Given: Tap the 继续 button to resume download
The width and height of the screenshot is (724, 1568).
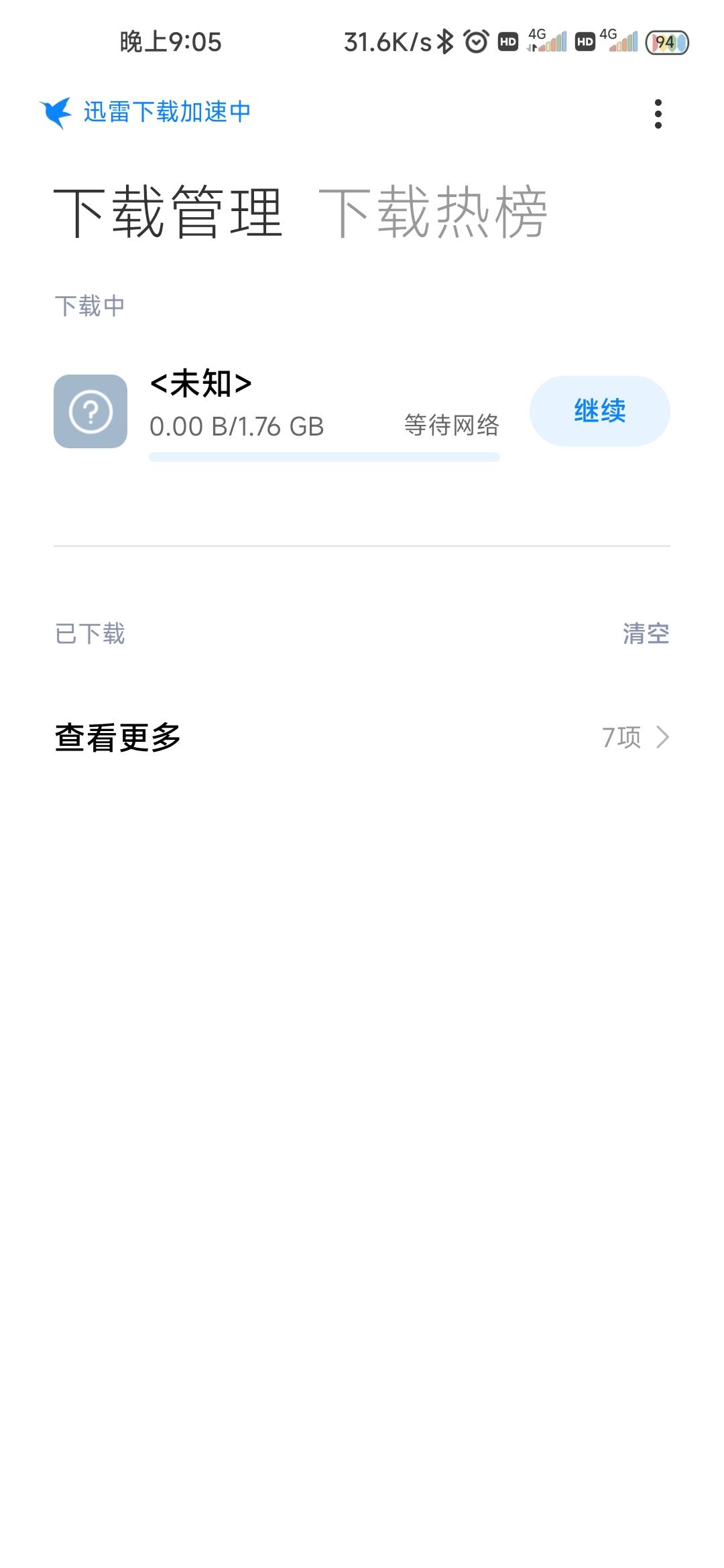Looking at the screenshot, I should pos(599,411).
